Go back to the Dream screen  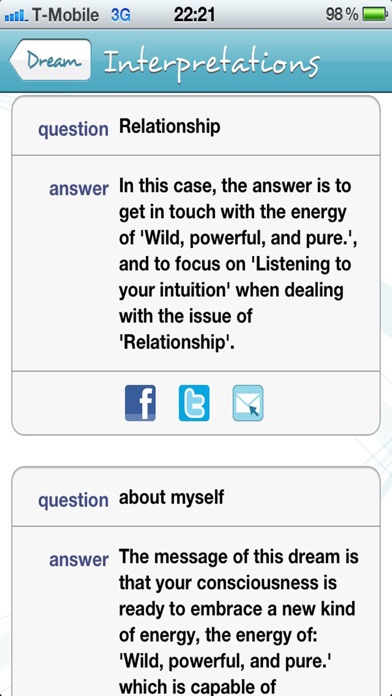(x=51, y=60)
